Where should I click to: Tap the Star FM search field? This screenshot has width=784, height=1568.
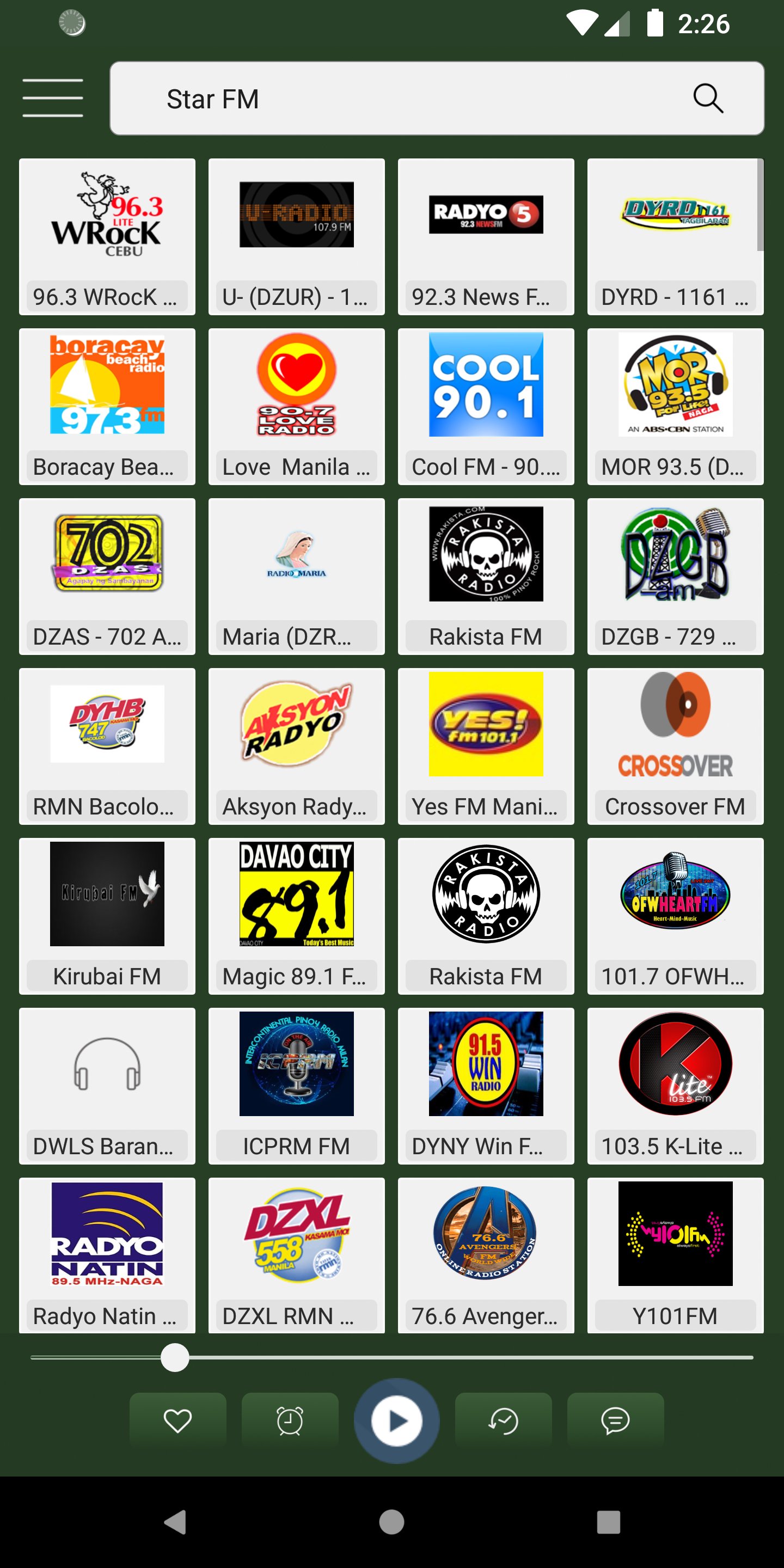[x=396, y=99]
